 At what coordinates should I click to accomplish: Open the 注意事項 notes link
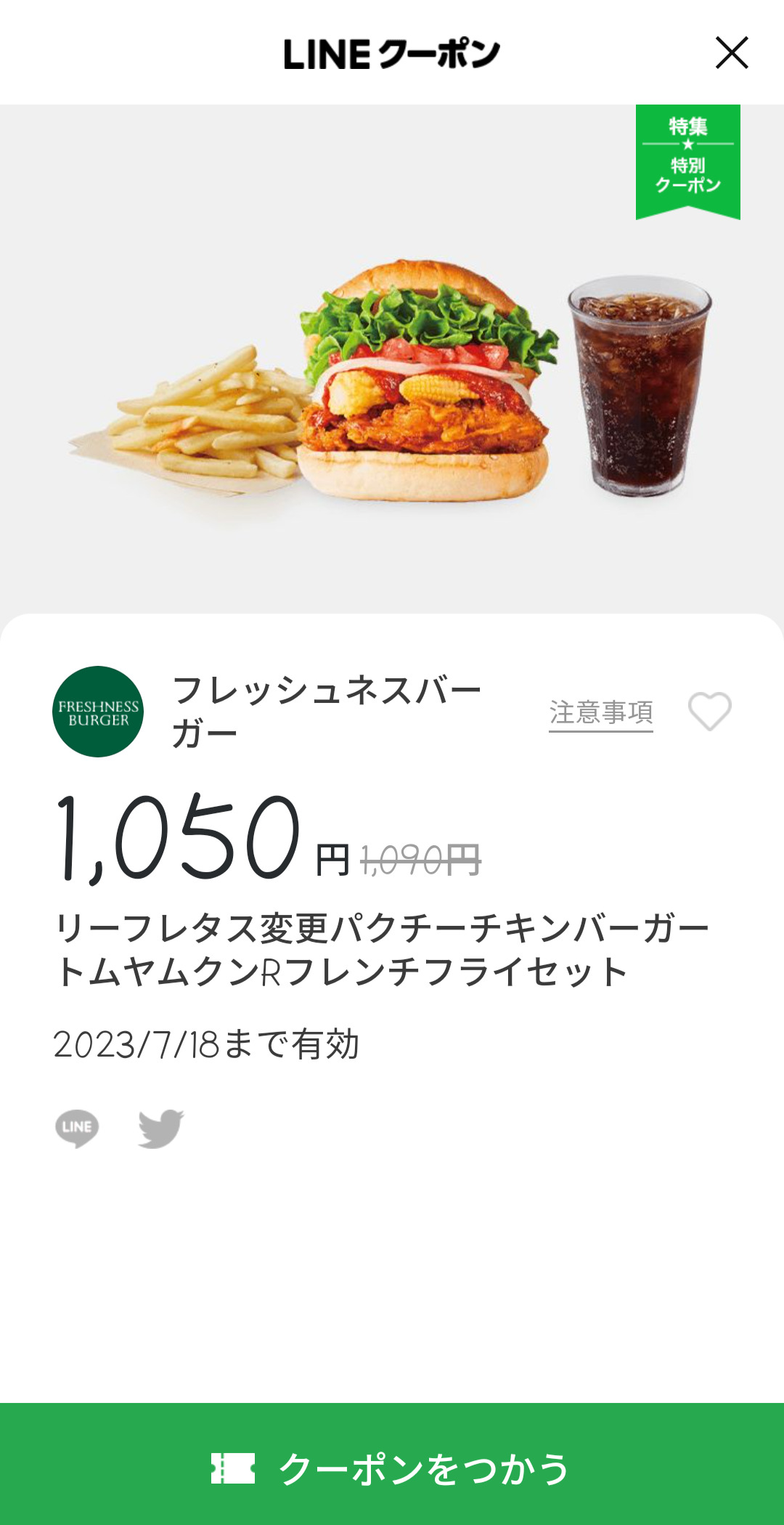pyautogui.click(x=600, y=712)
